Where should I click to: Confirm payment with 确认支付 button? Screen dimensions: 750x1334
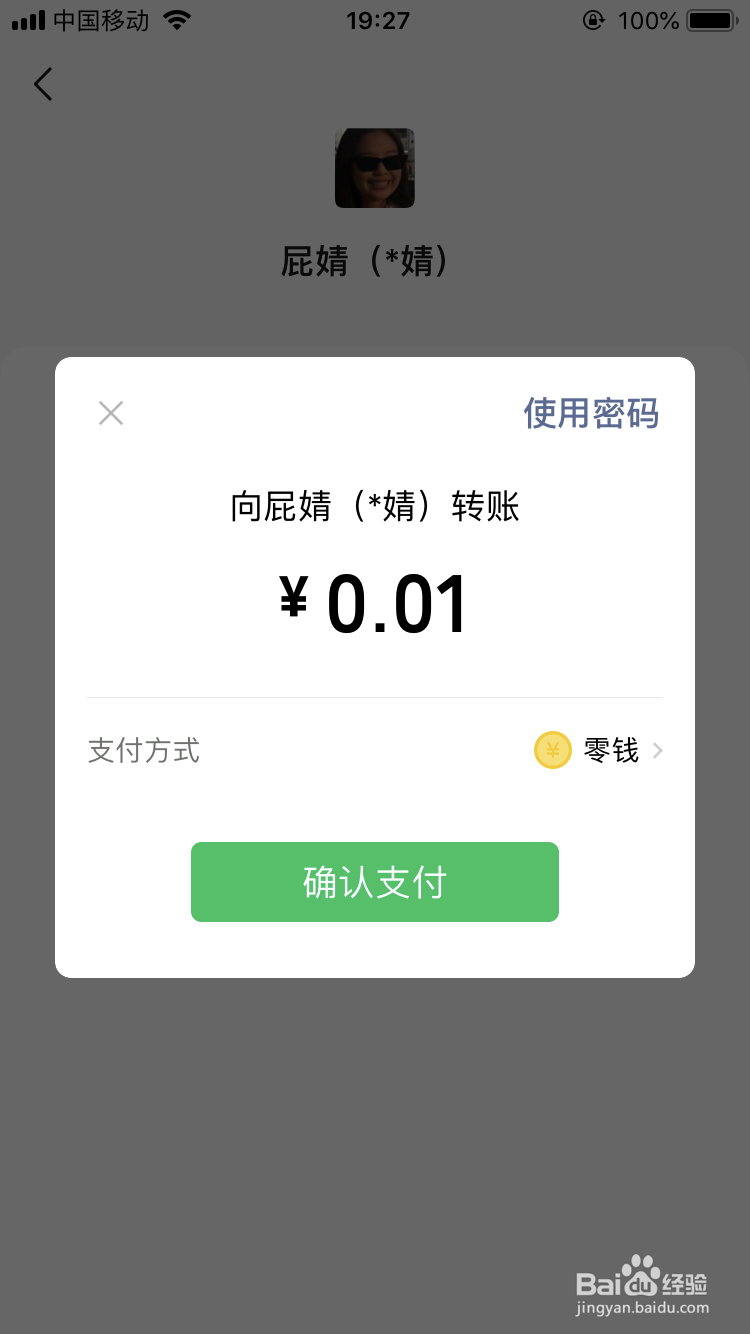375,881
